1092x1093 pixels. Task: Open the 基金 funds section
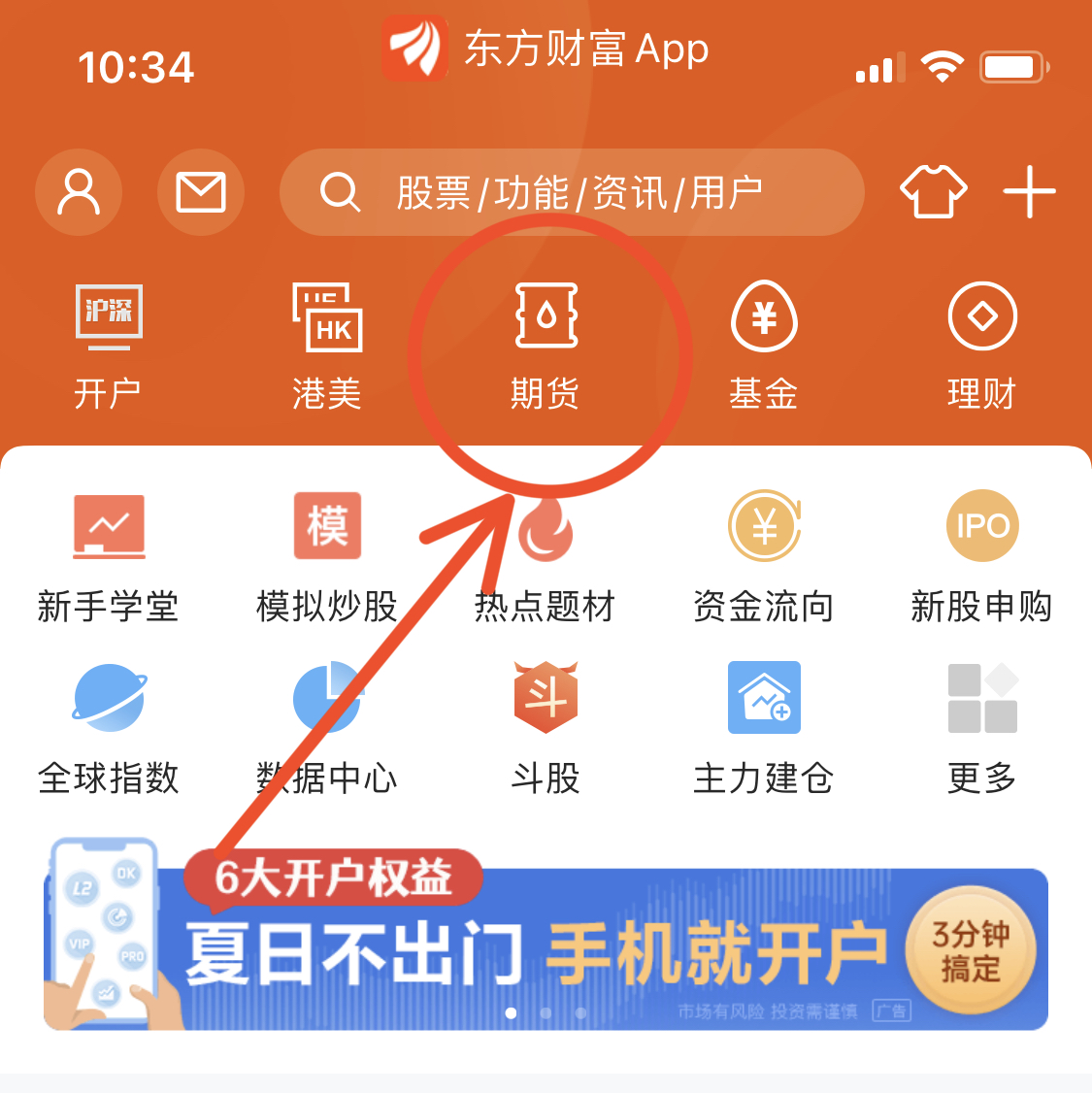pos(764,345)
